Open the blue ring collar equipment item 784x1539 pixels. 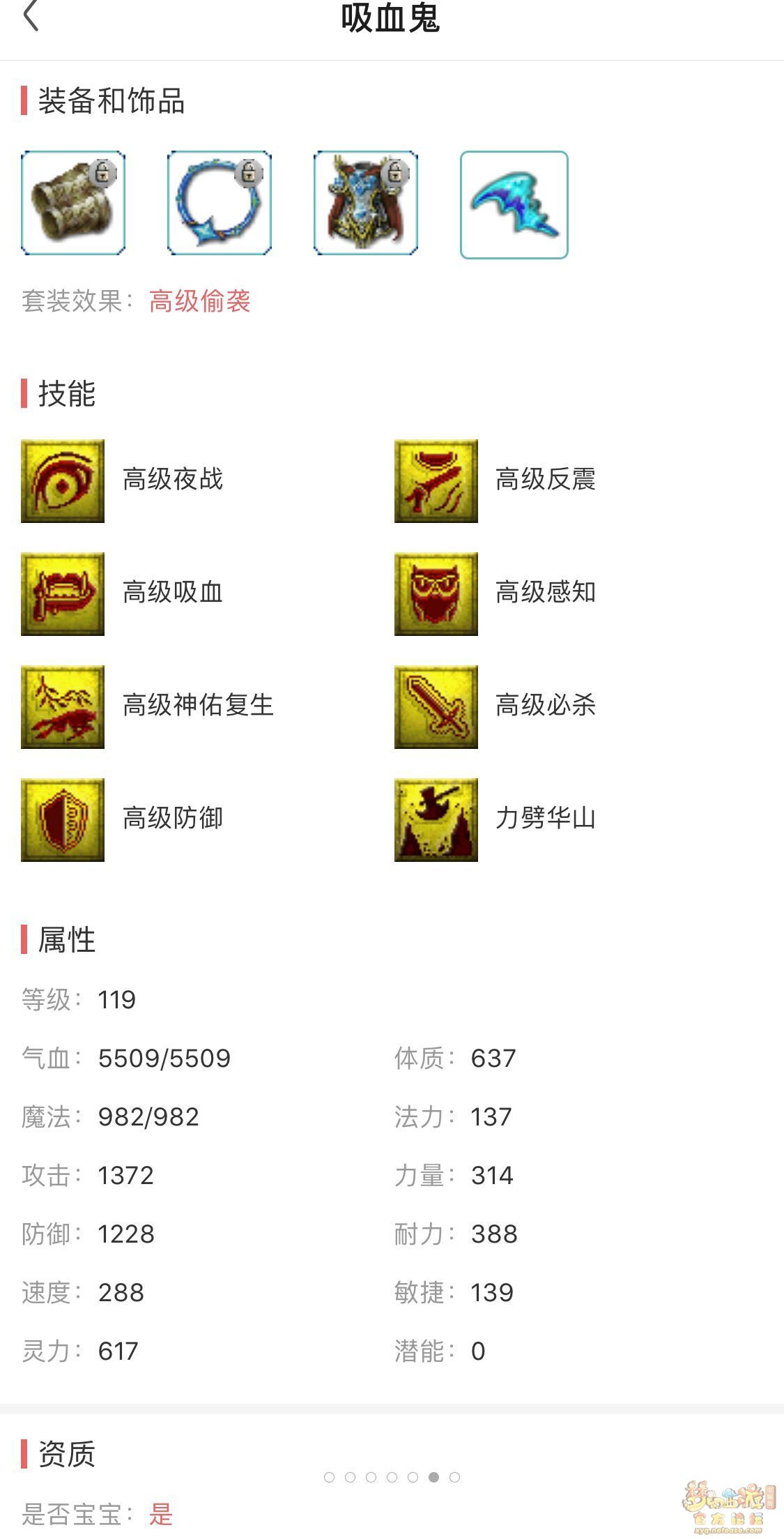(220, 204)
